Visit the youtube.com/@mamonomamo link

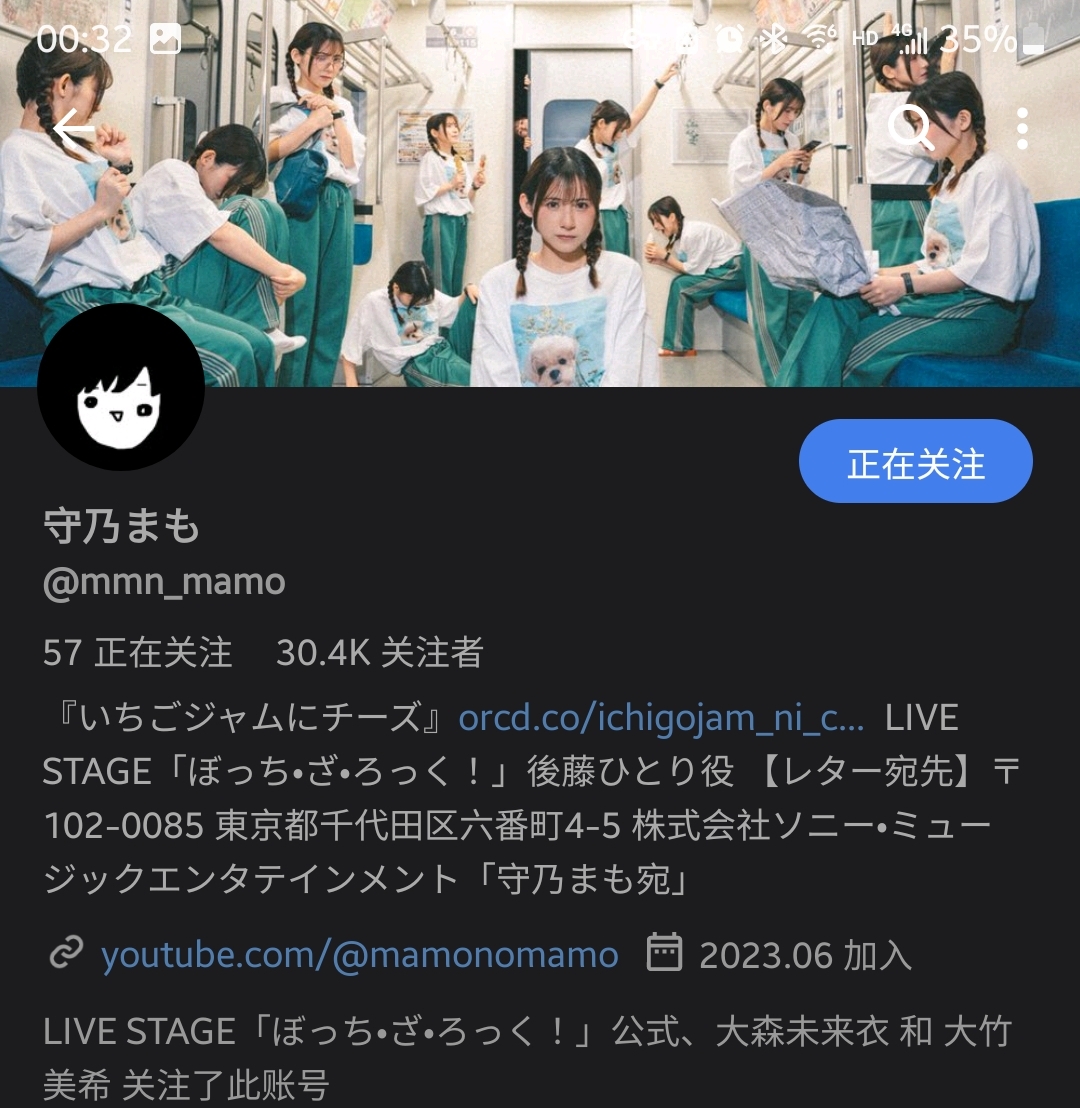tap(359, 955)
